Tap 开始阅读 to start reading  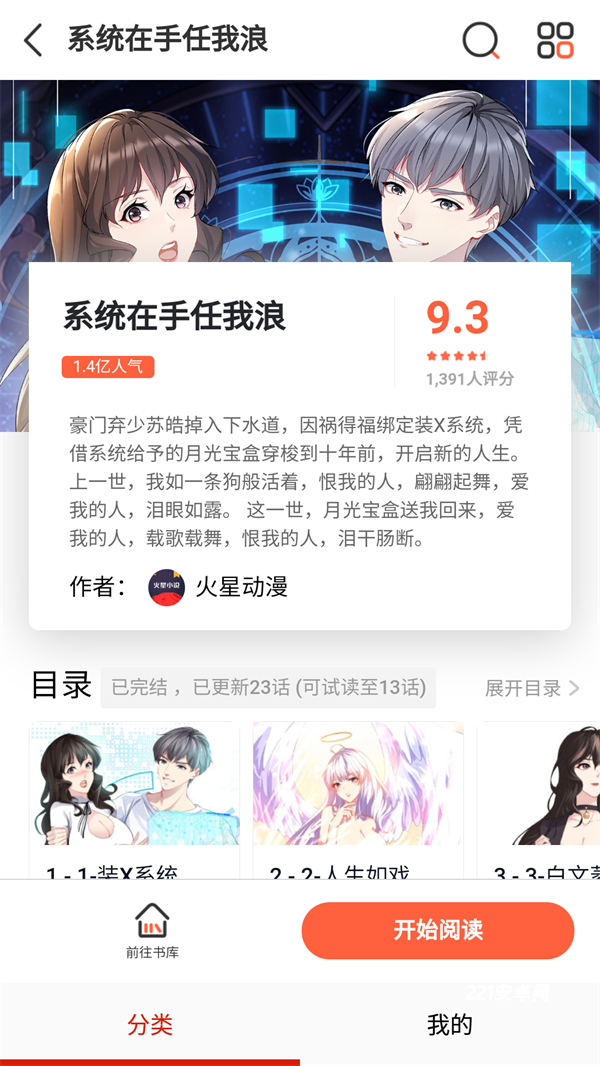[438, 930]
